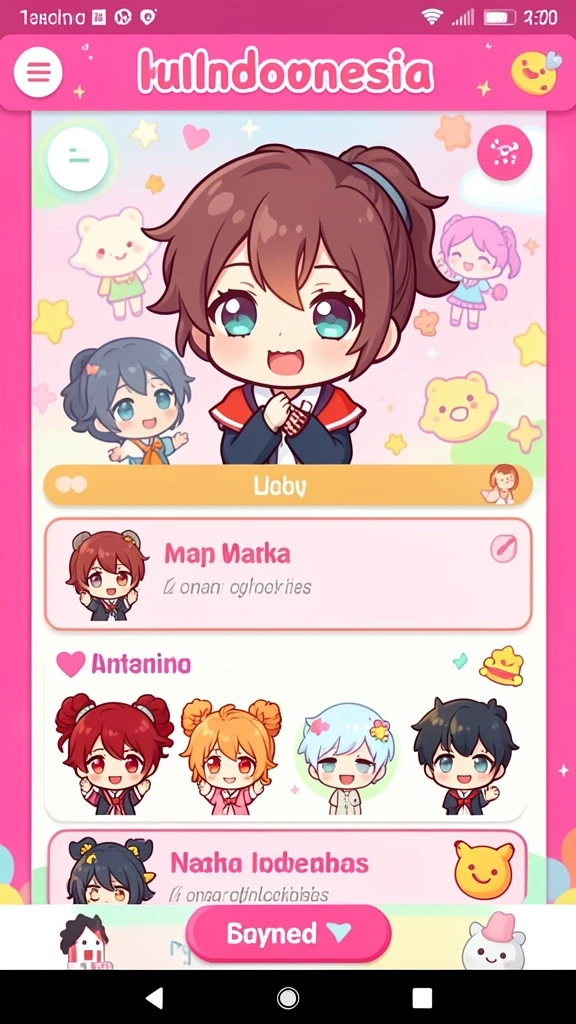Tap the yellow crown icon beside Antanino

[502, 666]
